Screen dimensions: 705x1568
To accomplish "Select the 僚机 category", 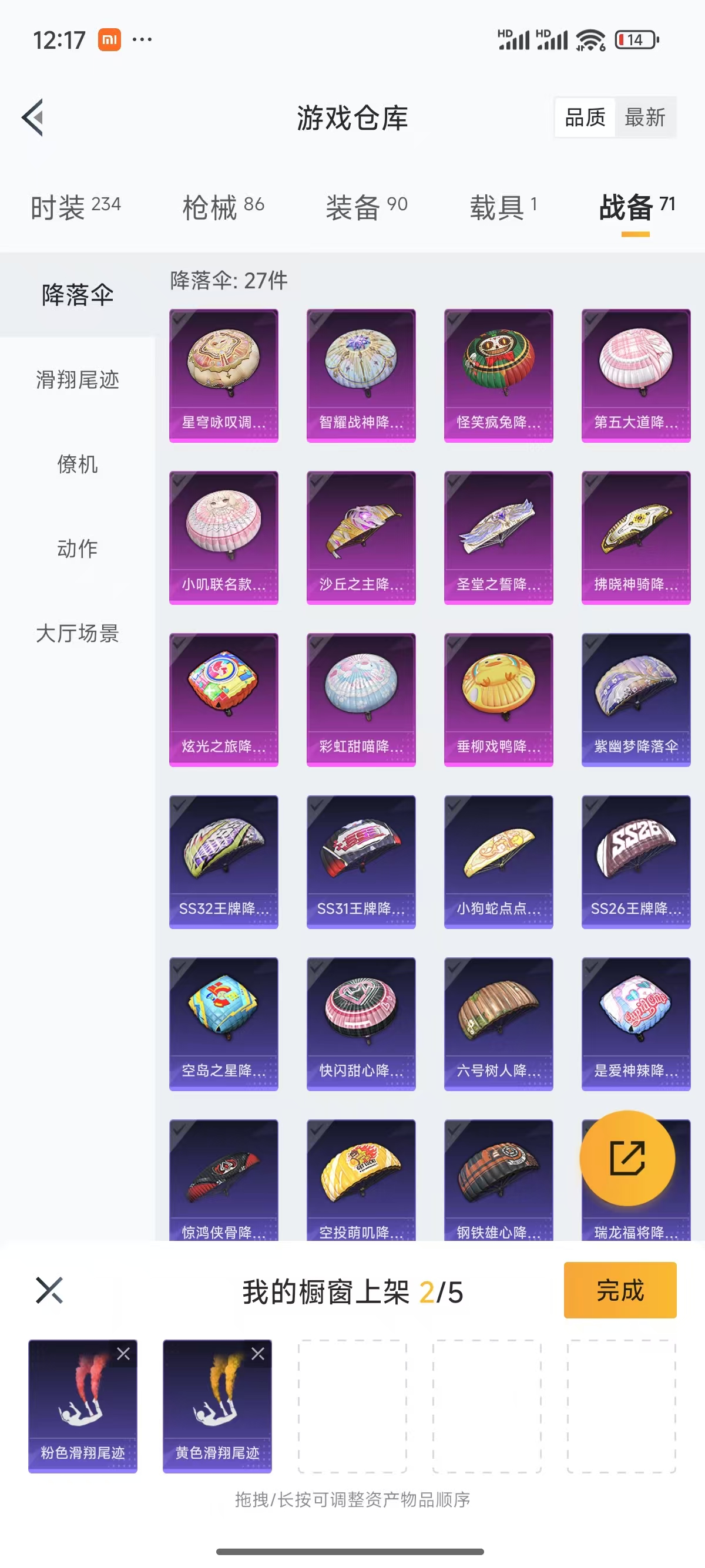I will coord(78,464).
